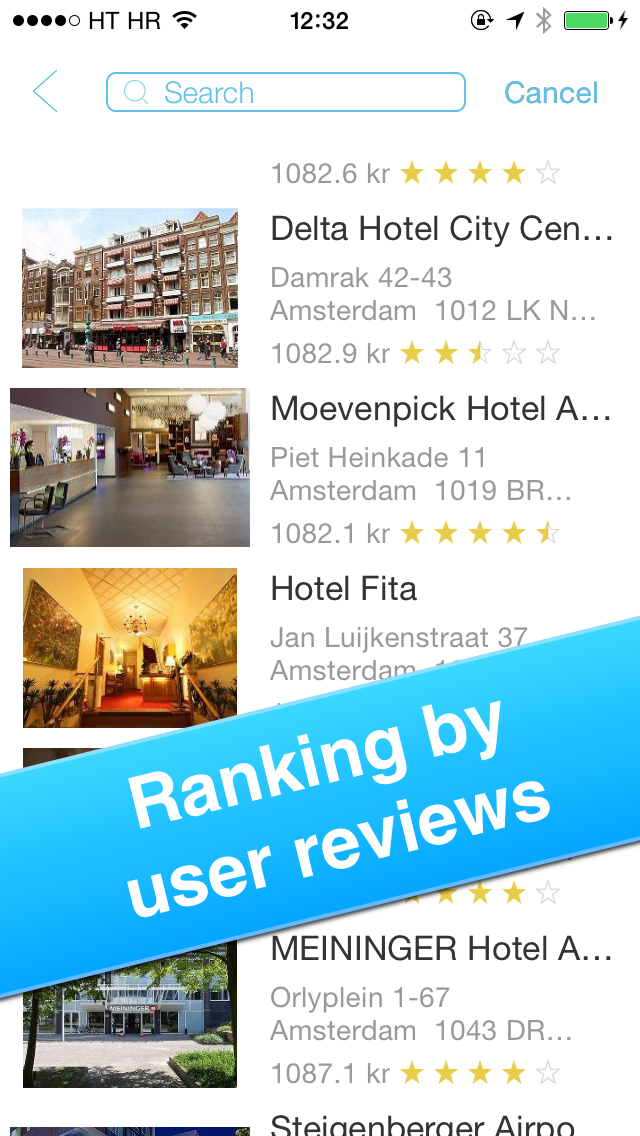The image size is (640, 1136).
Task: Select Hotel Fita from the list
Action: [x=320, y=648]
